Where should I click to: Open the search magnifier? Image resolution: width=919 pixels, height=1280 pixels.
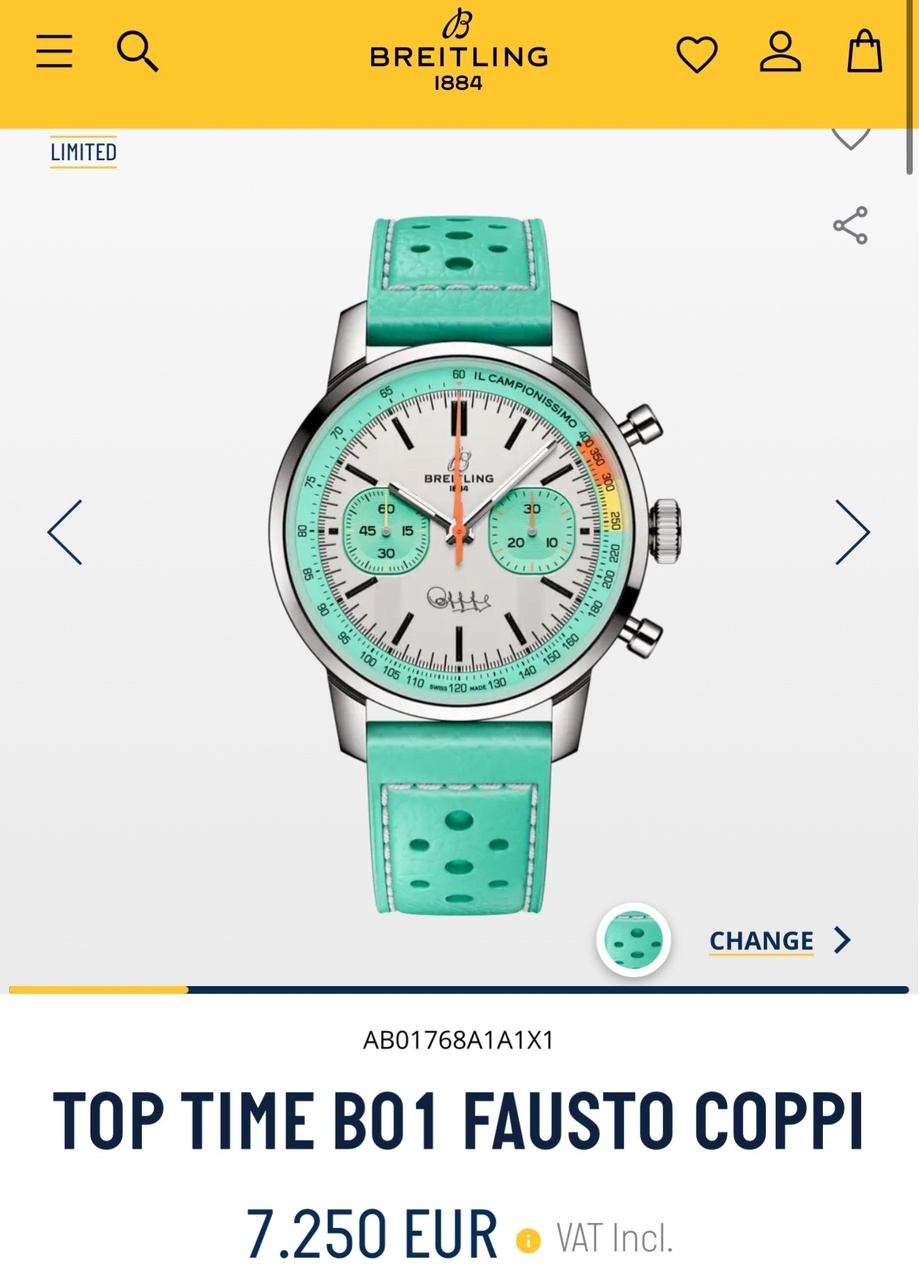pos(137,51)
